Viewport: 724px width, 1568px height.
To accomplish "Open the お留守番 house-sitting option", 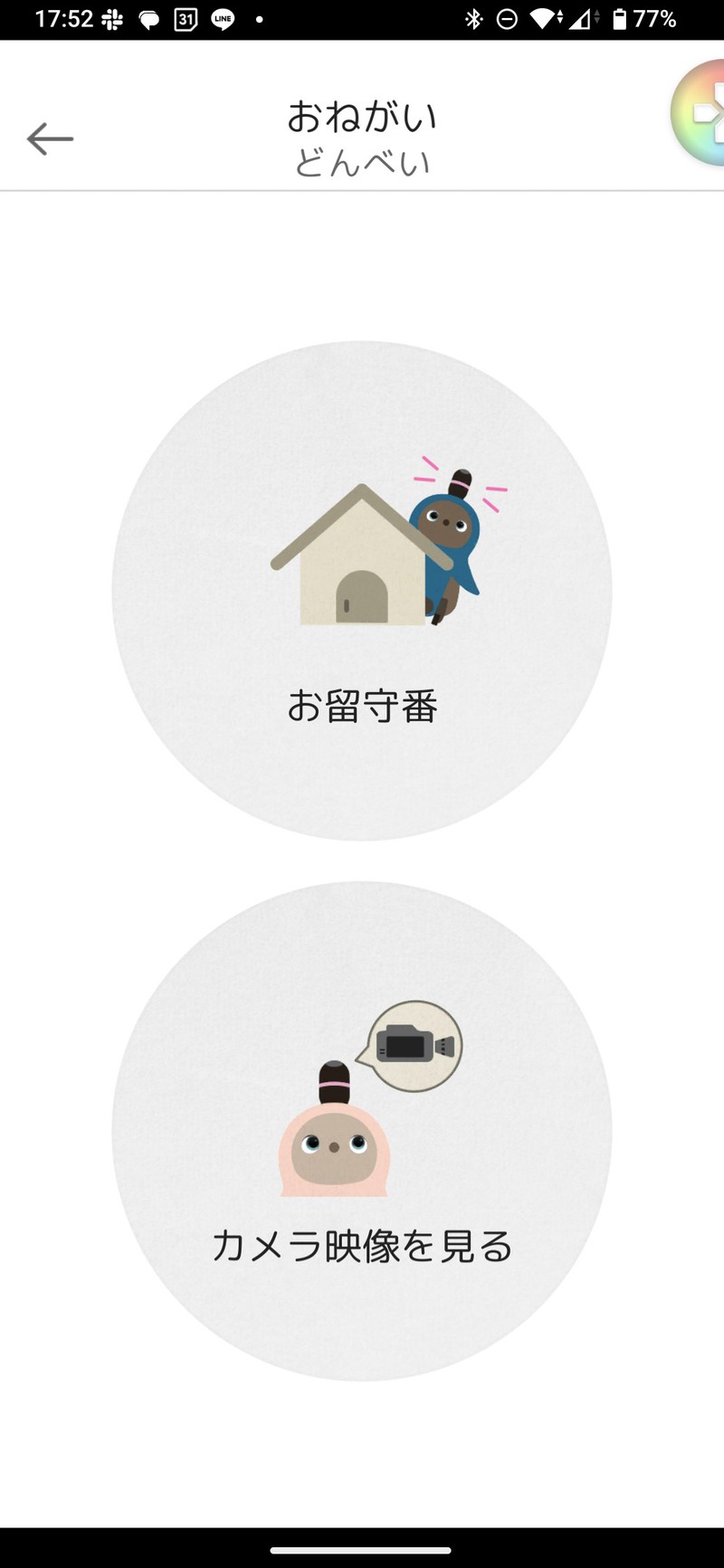I will 362,591.
